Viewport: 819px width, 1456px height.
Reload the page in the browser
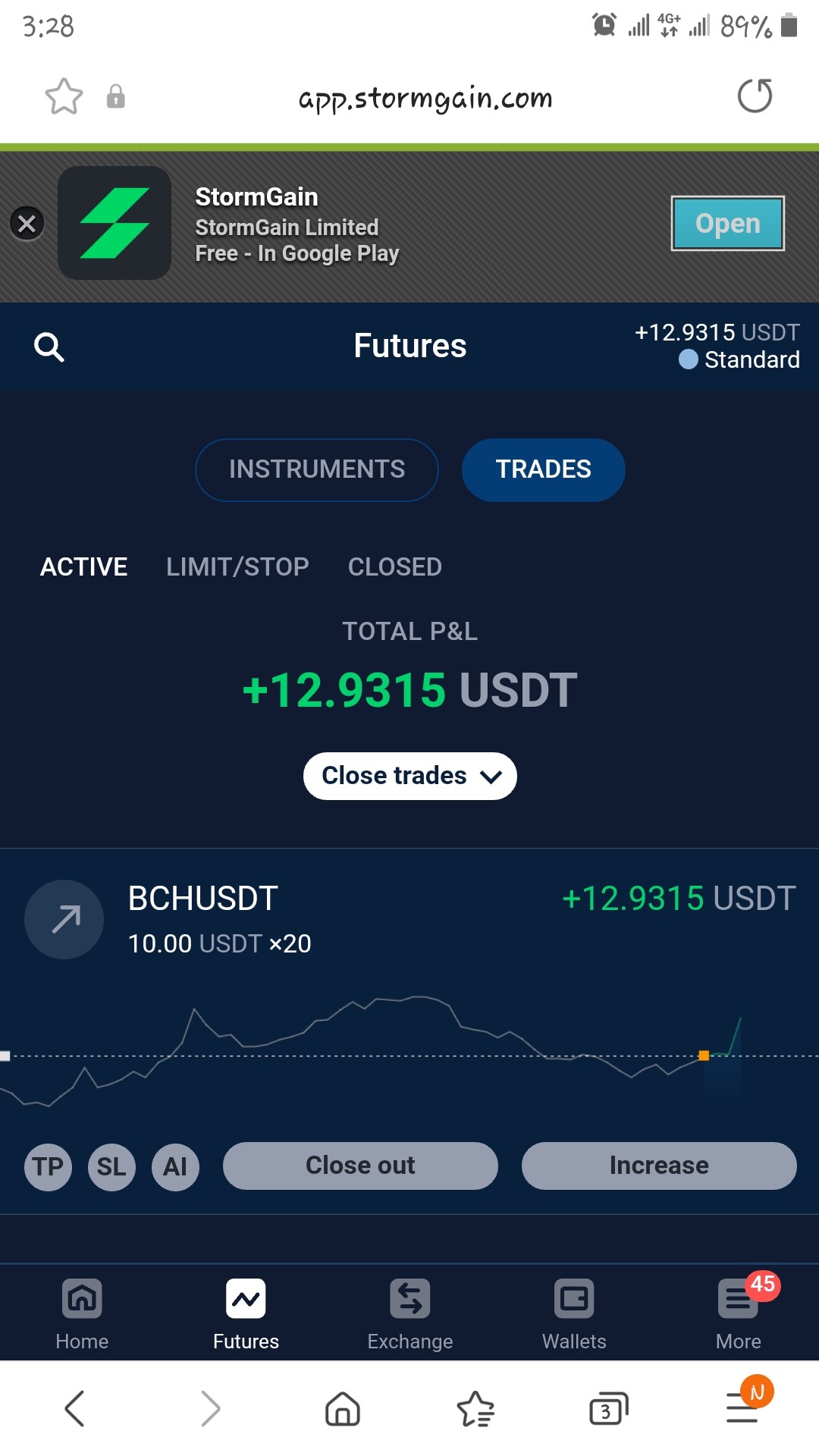755,96
